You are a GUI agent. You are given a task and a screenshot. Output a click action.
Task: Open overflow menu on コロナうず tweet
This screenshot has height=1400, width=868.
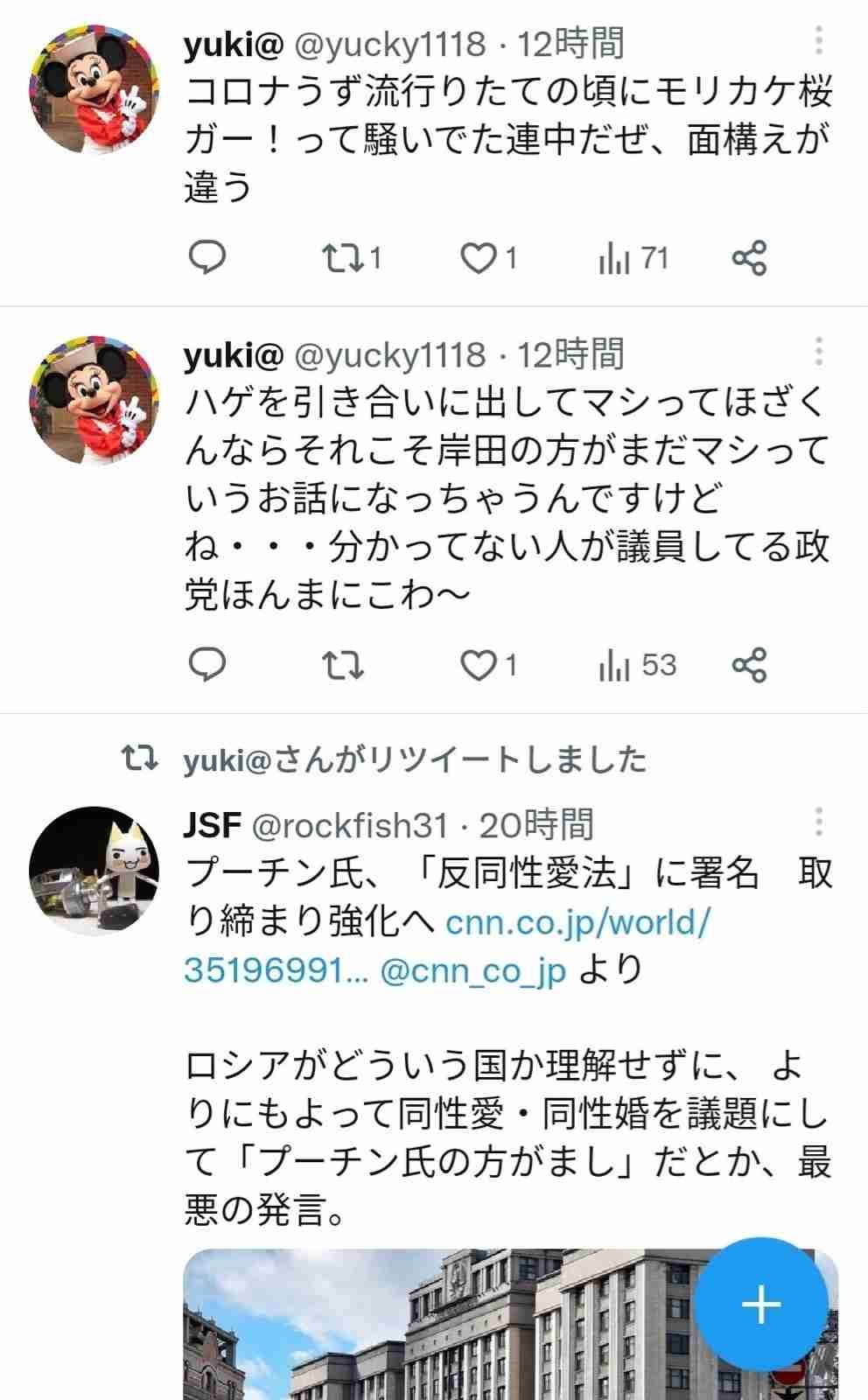coord(818,40)
